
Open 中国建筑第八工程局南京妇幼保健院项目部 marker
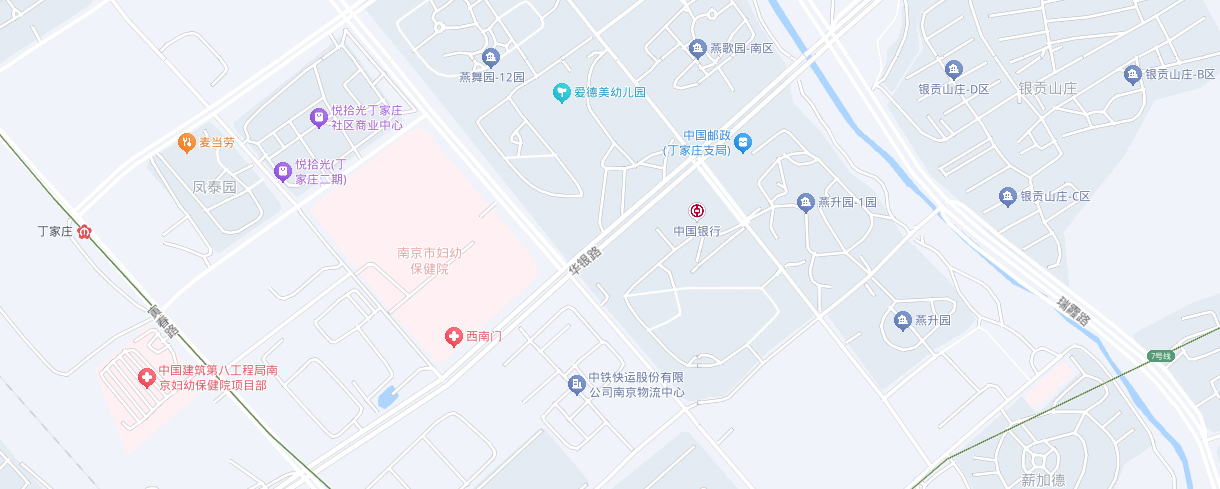(x=146, y=378)
